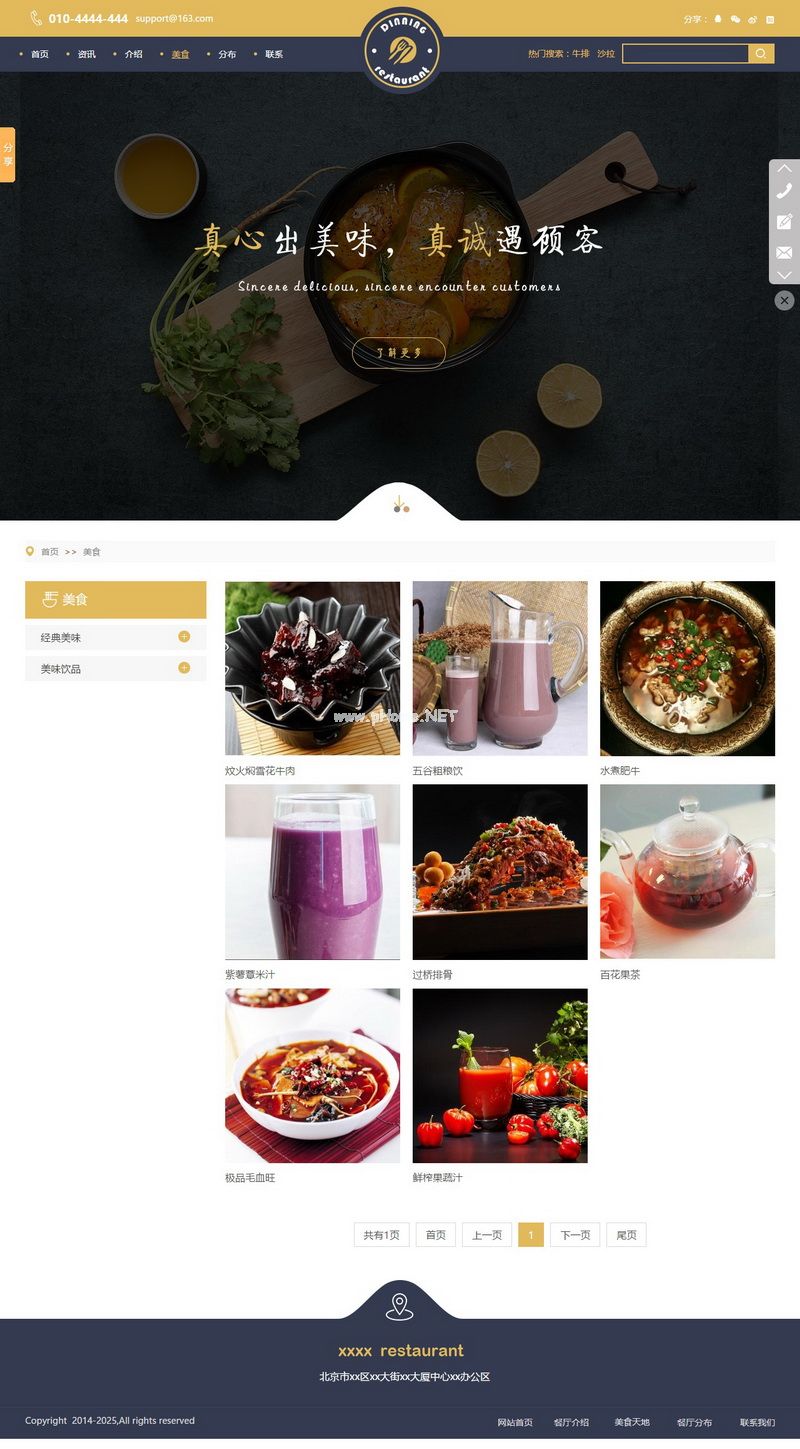Open the 首页 navigation item

pyautogui.click(x=39, y=54)
